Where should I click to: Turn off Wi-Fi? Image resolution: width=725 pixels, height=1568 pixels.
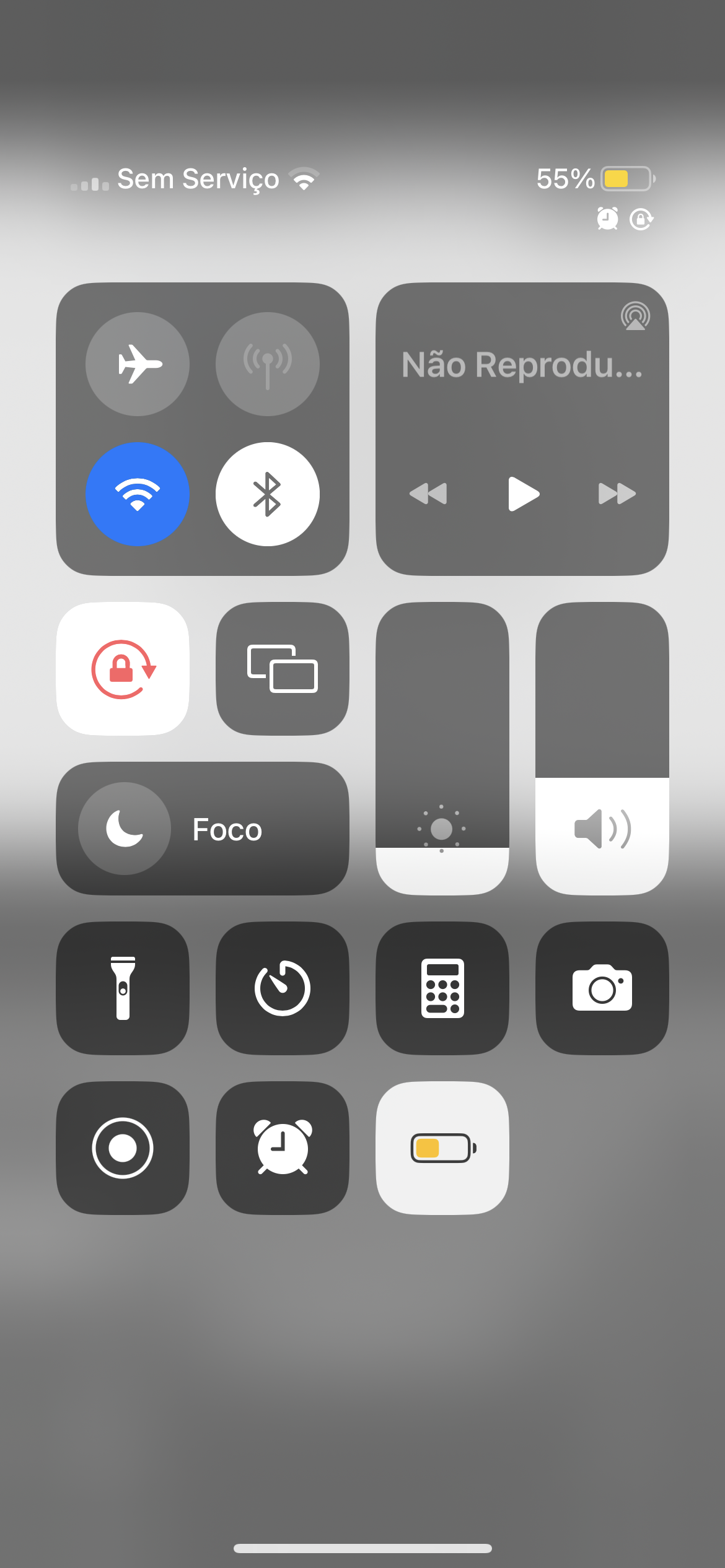coord(138,494)
